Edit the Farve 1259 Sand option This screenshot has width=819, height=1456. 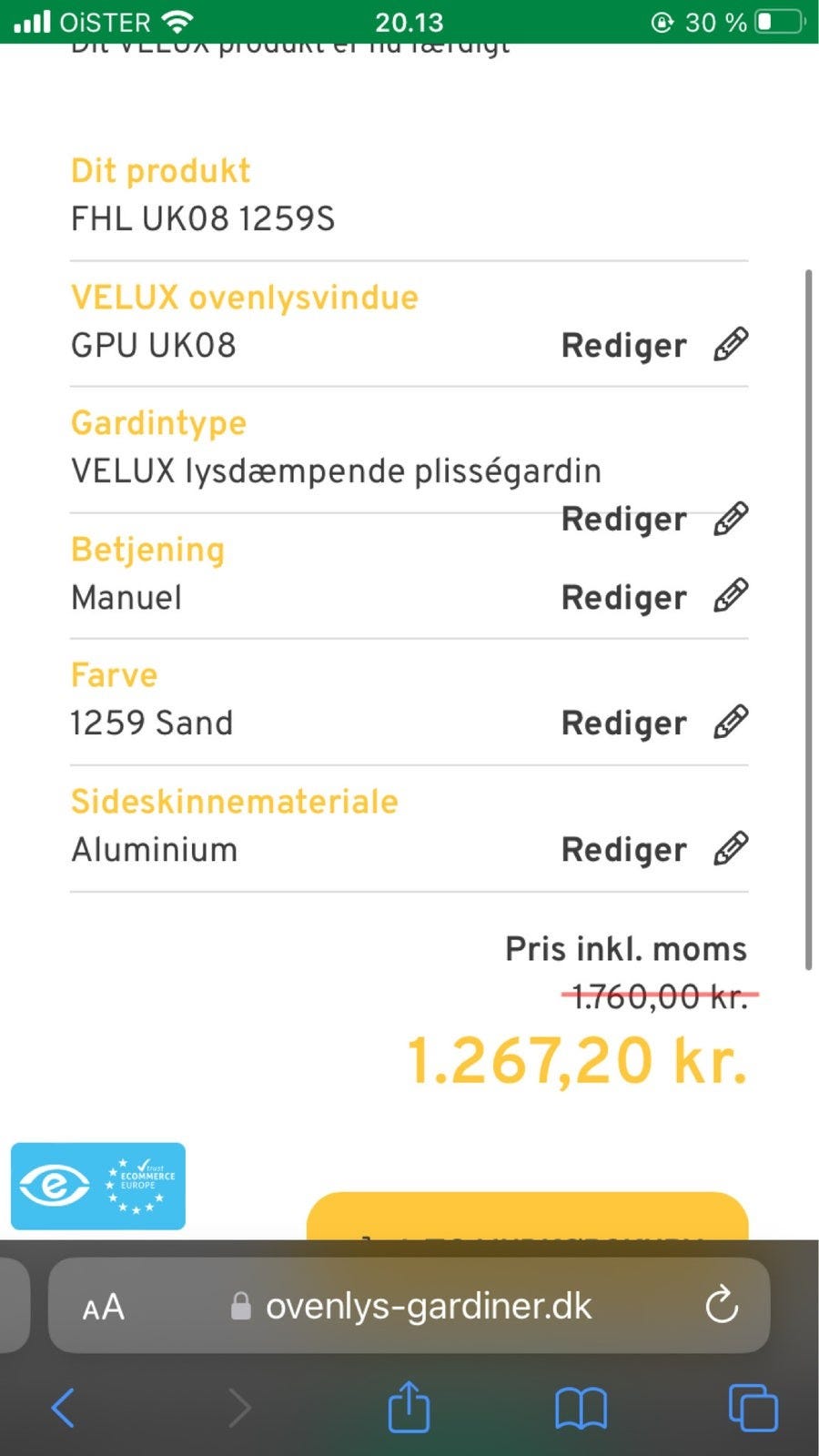click(653, 723)
